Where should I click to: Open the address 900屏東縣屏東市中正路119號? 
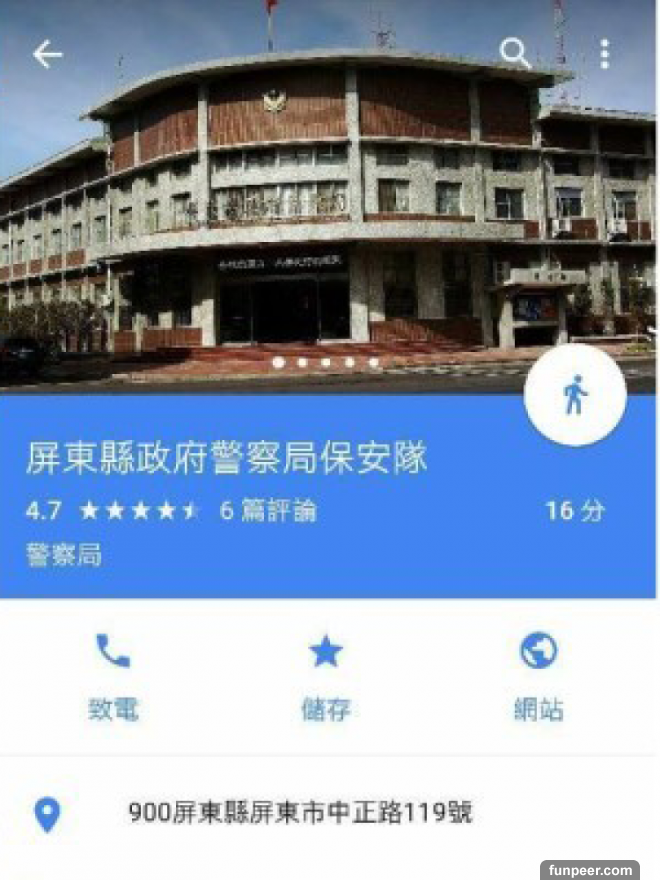pos(300,812)
